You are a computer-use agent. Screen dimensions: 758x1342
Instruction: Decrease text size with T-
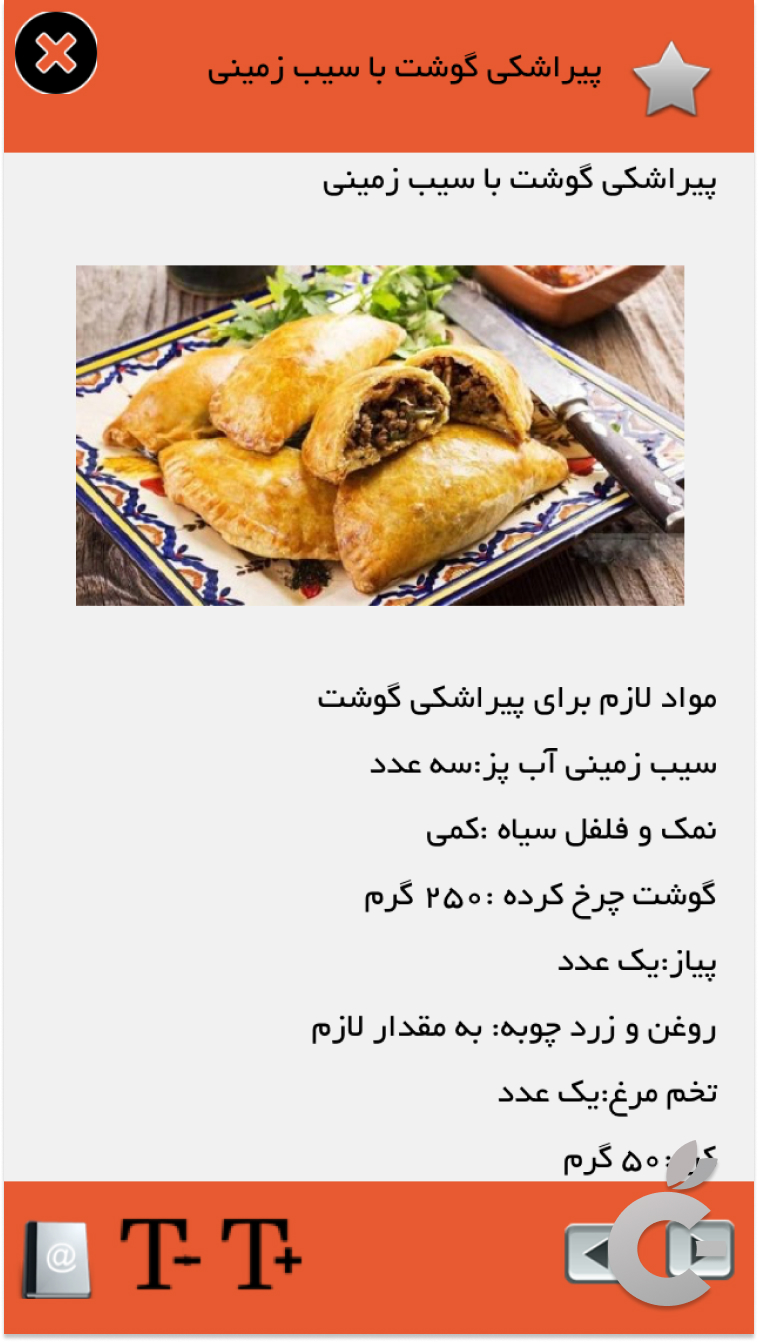(159, 1258)
